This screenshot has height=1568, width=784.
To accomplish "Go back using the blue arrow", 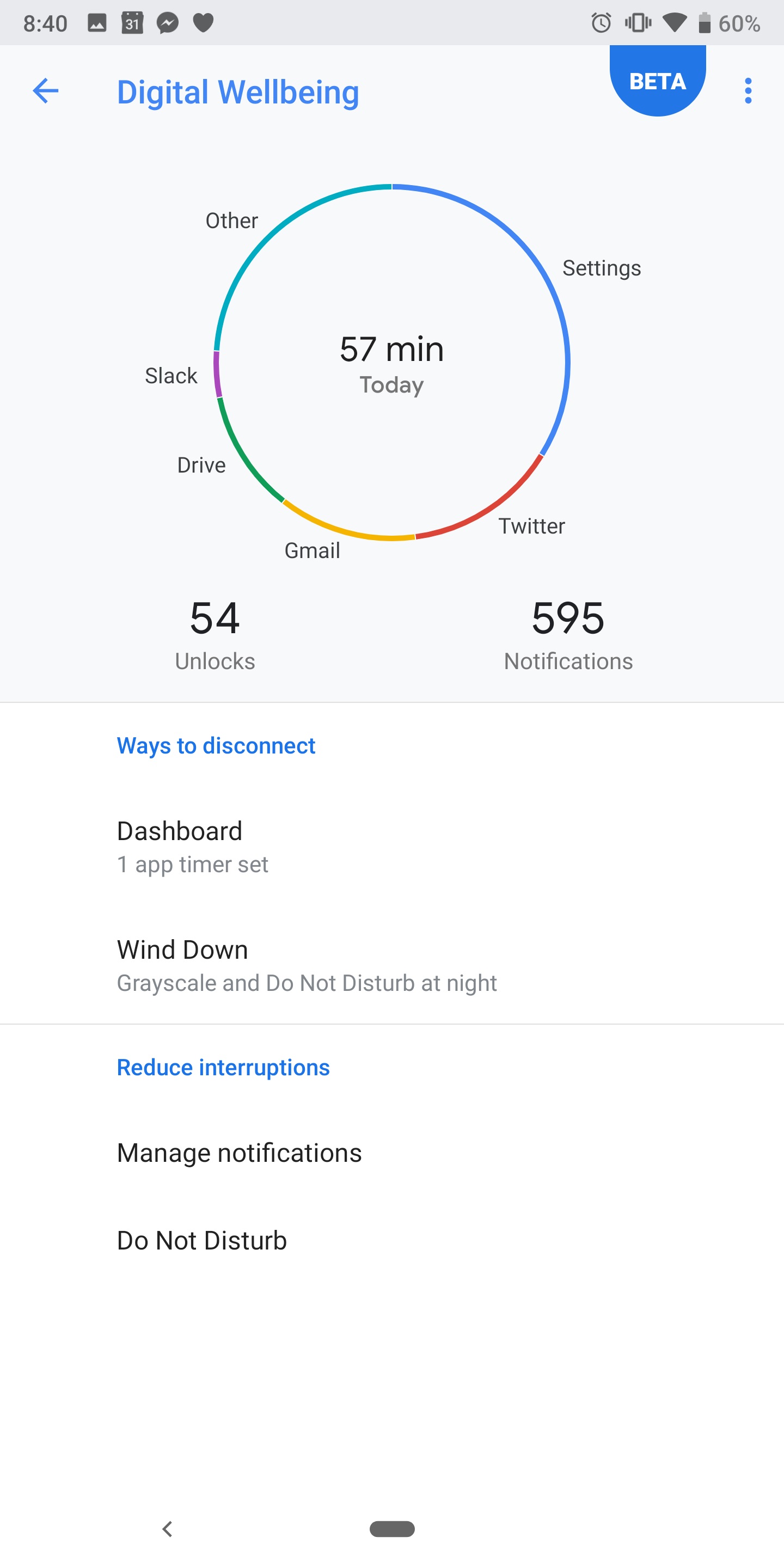I will [46, 91].
